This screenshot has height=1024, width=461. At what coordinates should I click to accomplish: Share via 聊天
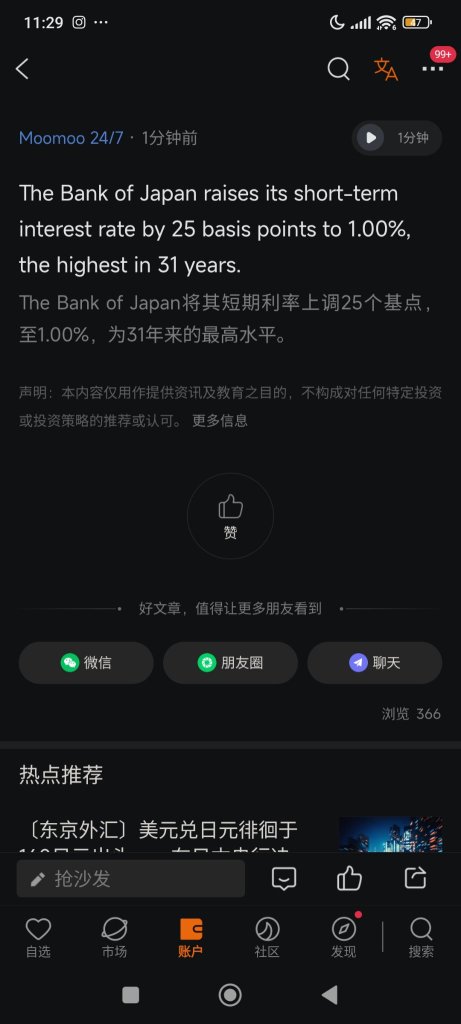click(375, 662)
